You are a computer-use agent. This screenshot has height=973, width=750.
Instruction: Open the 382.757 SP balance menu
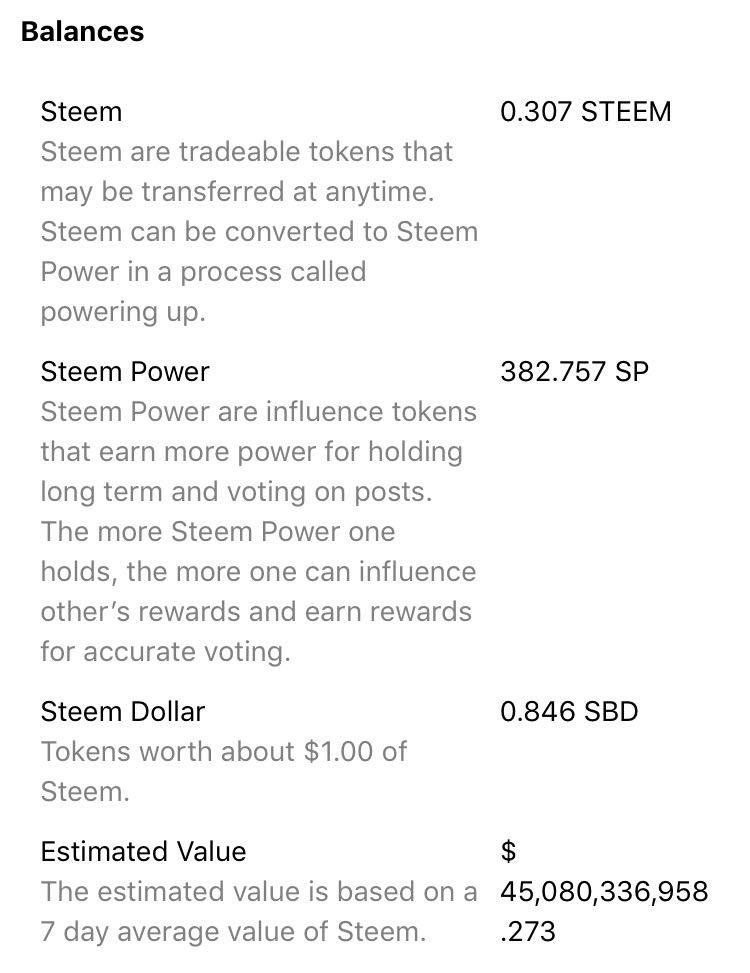point(574,371)
